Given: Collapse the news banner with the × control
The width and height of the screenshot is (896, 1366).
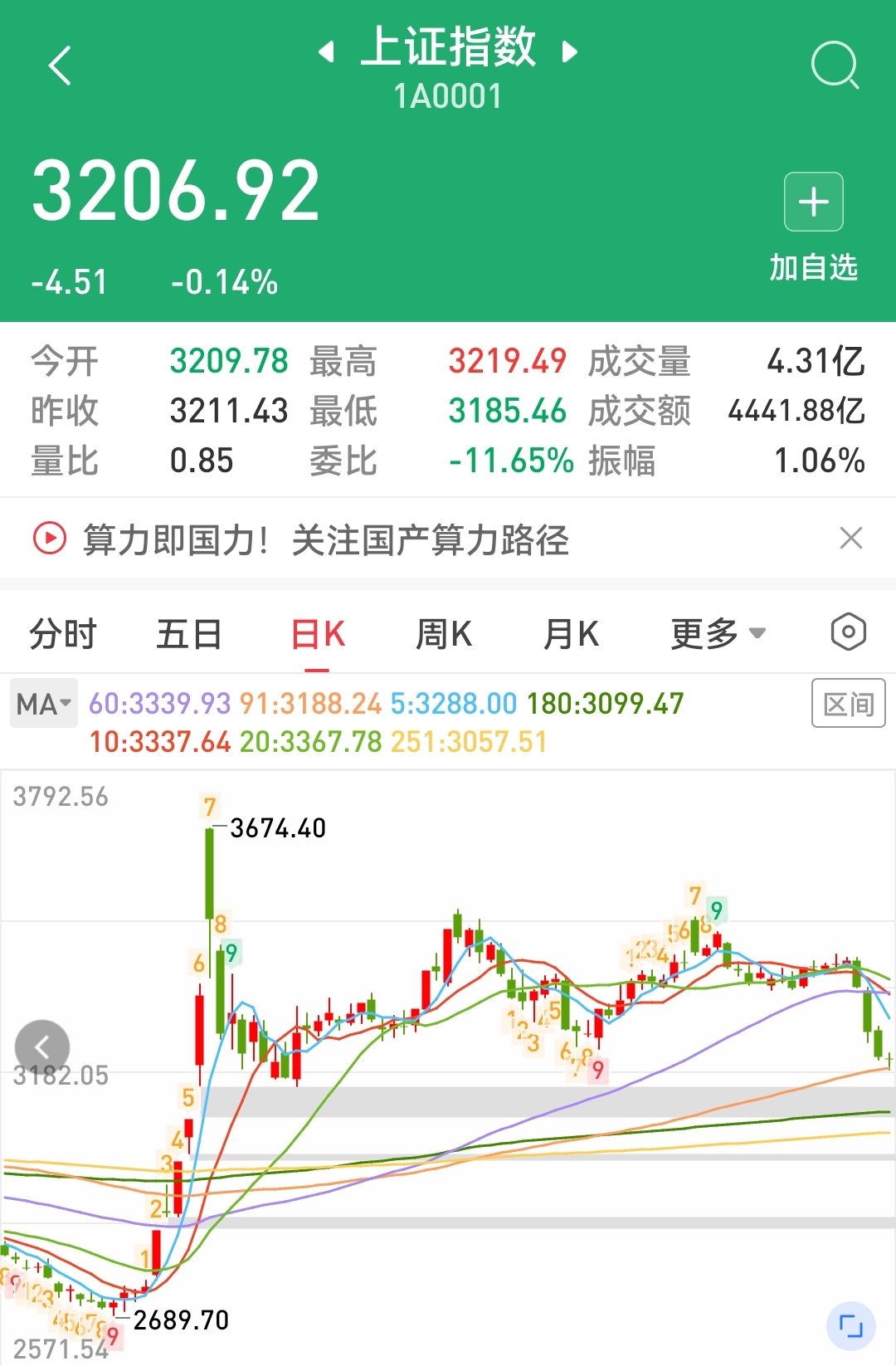Looking at the screenshot, I should click(x=851, y=538).
